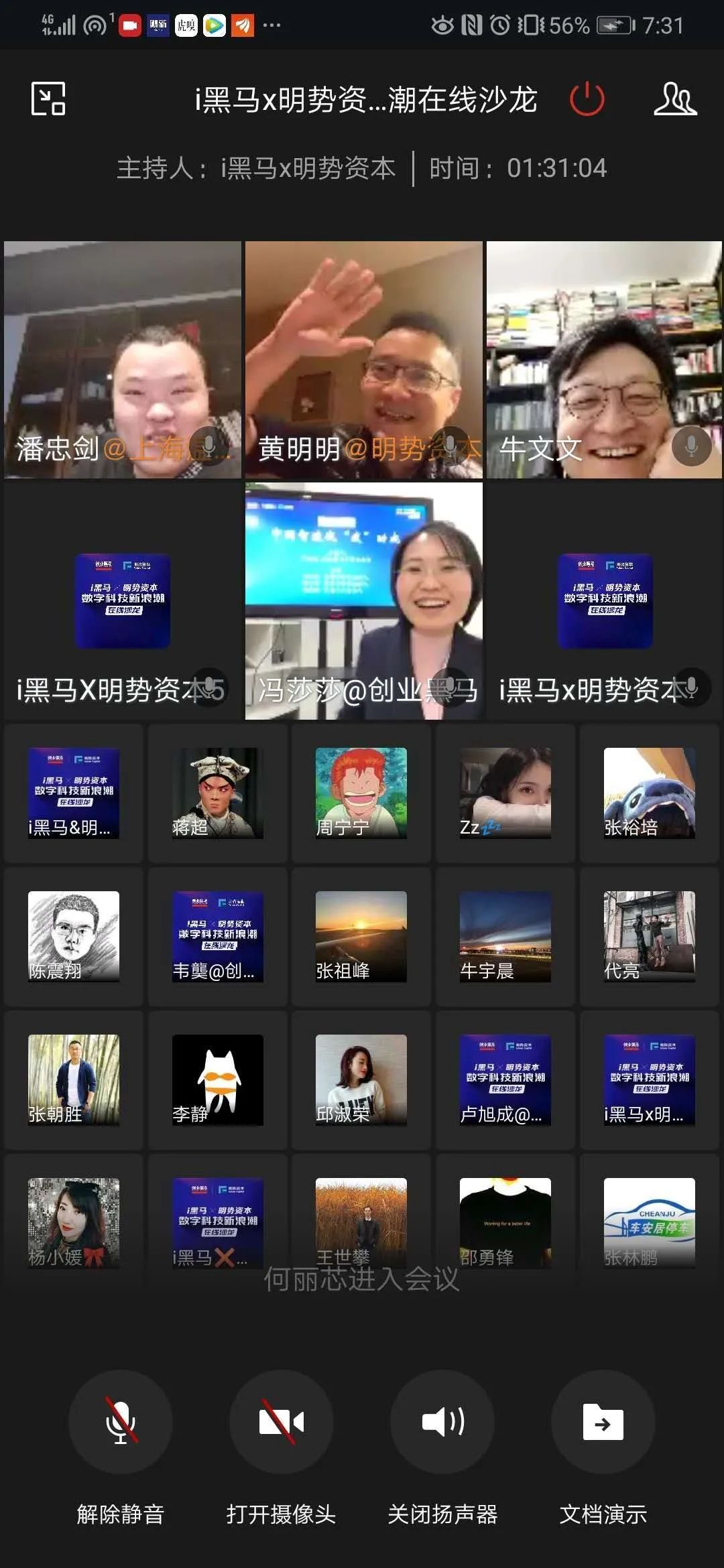Screen dimensions: 724x1568
Task: Open 冯莎莎@创业黑马 video tile
Action: [x=363, y=601]
